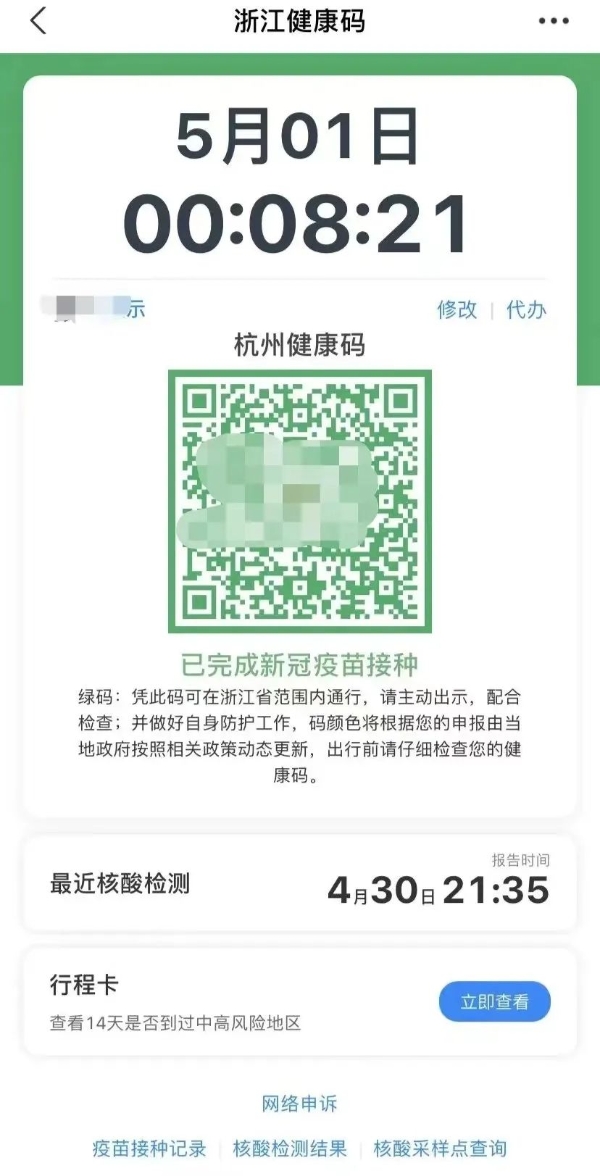Tap 立即查看 on the 行程卡 card
The width and height of the screenshot is (600, 1176).
coord(494,1002)
